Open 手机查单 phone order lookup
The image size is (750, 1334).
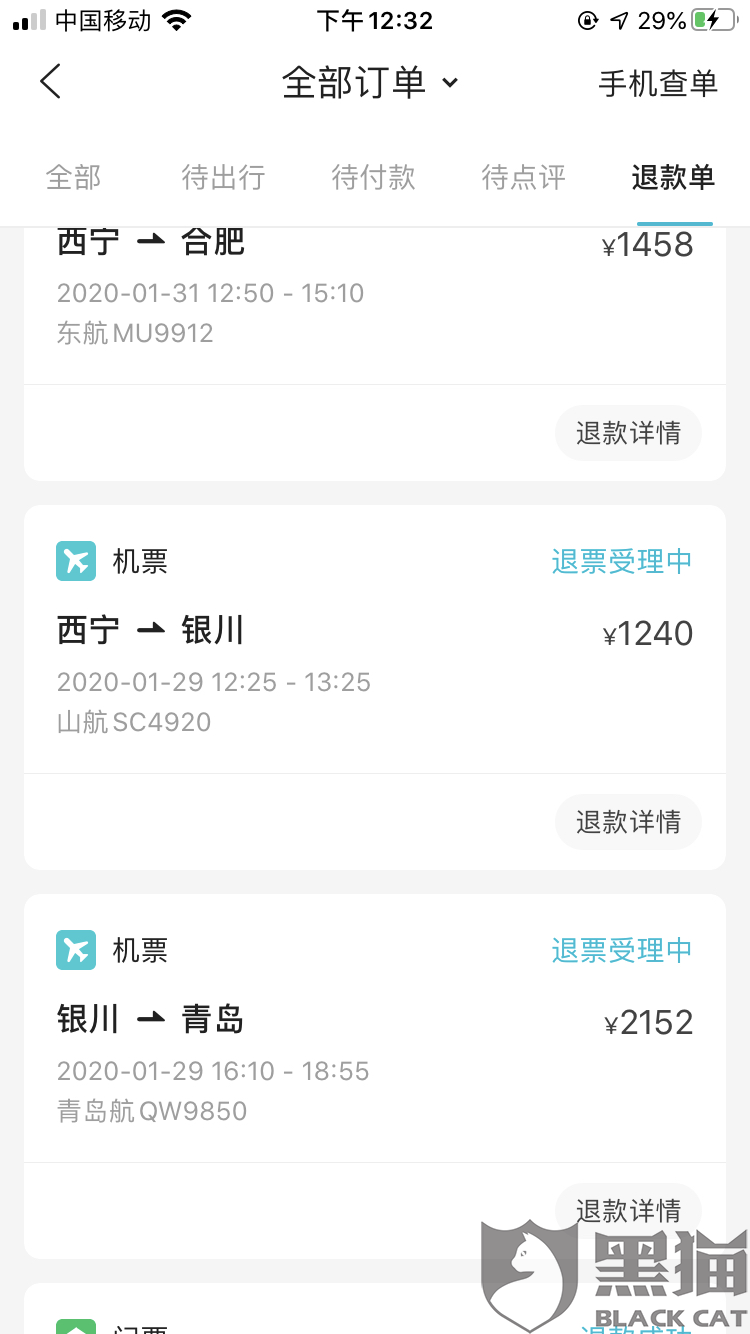(x=657, y=83)
